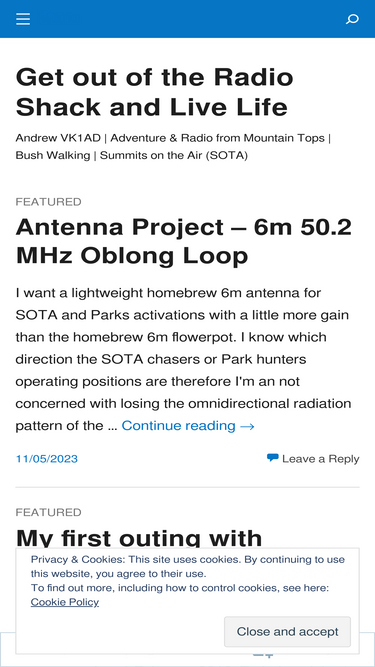Viewport: 375px width, 667px height.
Task: Open the 11/05/2023 date link
Action: pyautogui.click(x=47, y=459)
